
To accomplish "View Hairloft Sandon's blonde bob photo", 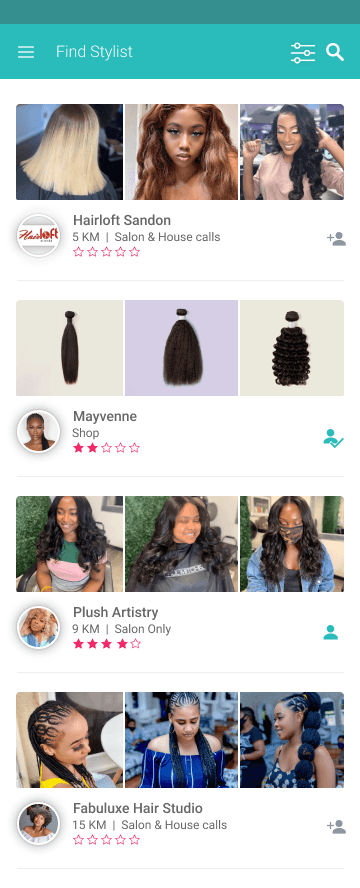I will pyautogui.click(x=70, y=152).
